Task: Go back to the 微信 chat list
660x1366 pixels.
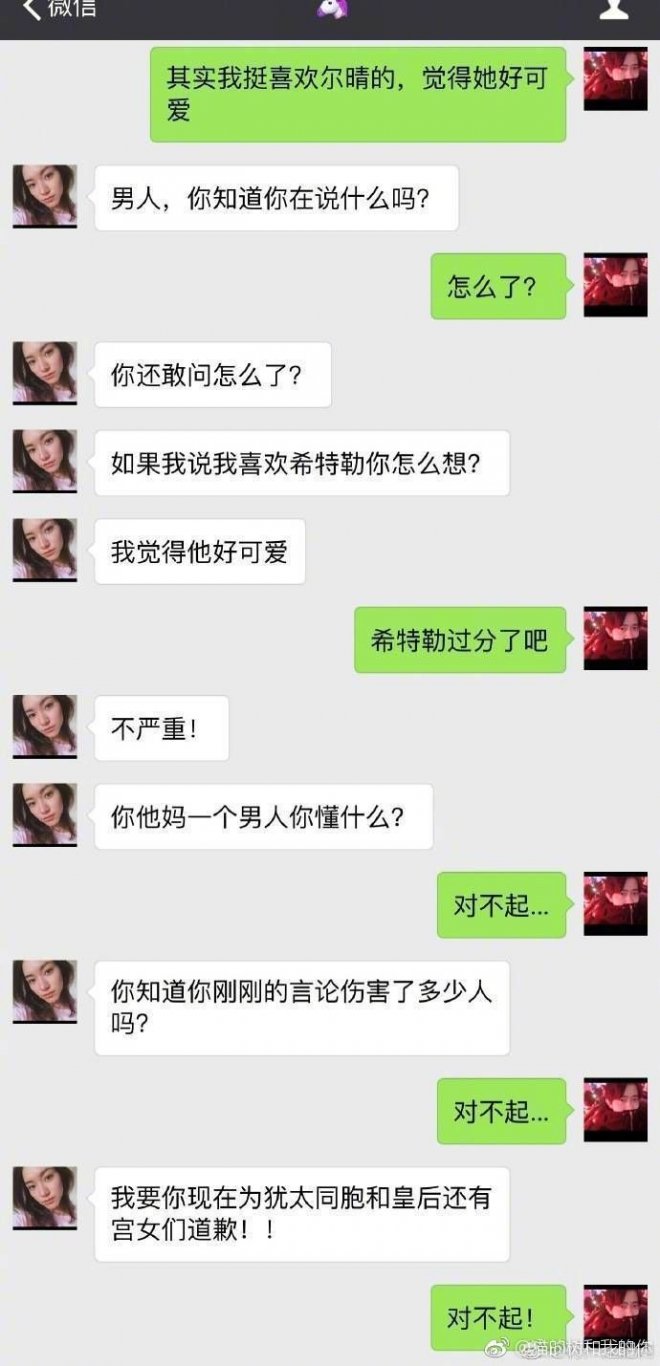Action: point(58,10)
